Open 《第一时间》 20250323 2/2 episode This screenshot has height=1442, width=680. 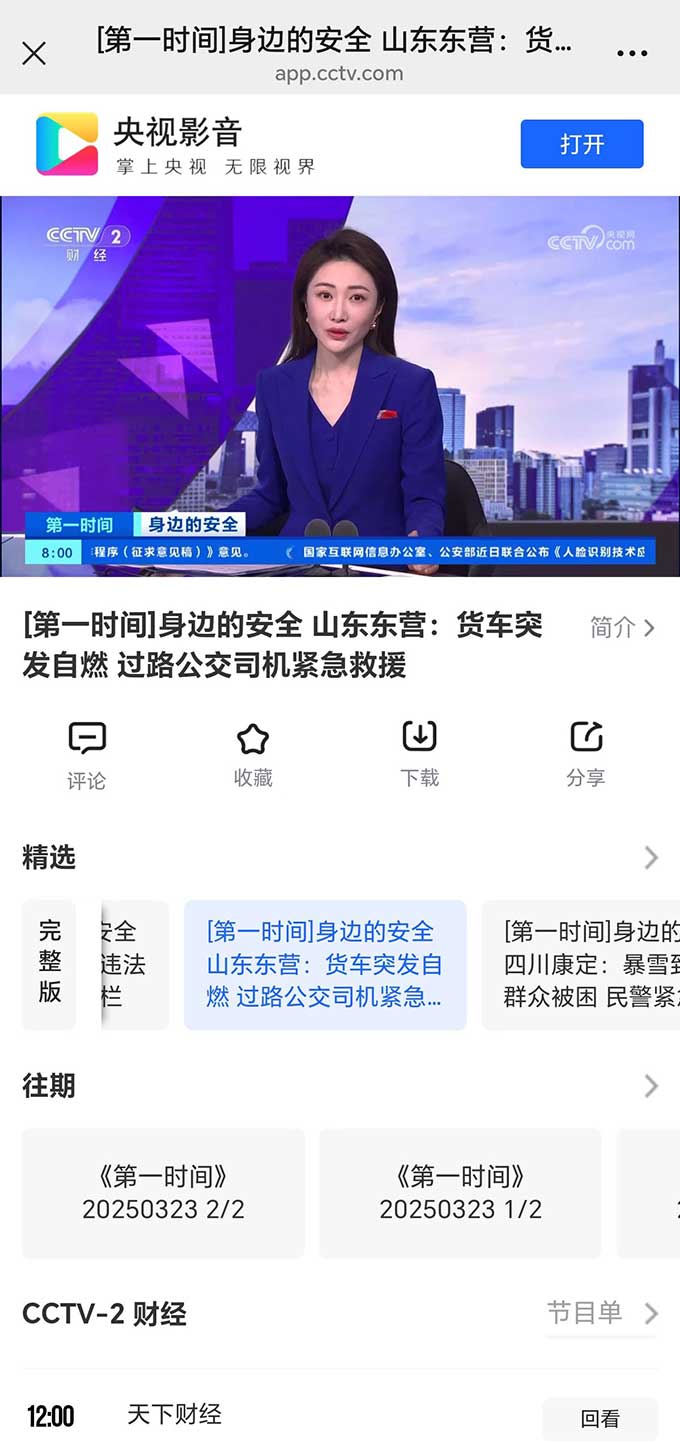[x=163, y=1193]
